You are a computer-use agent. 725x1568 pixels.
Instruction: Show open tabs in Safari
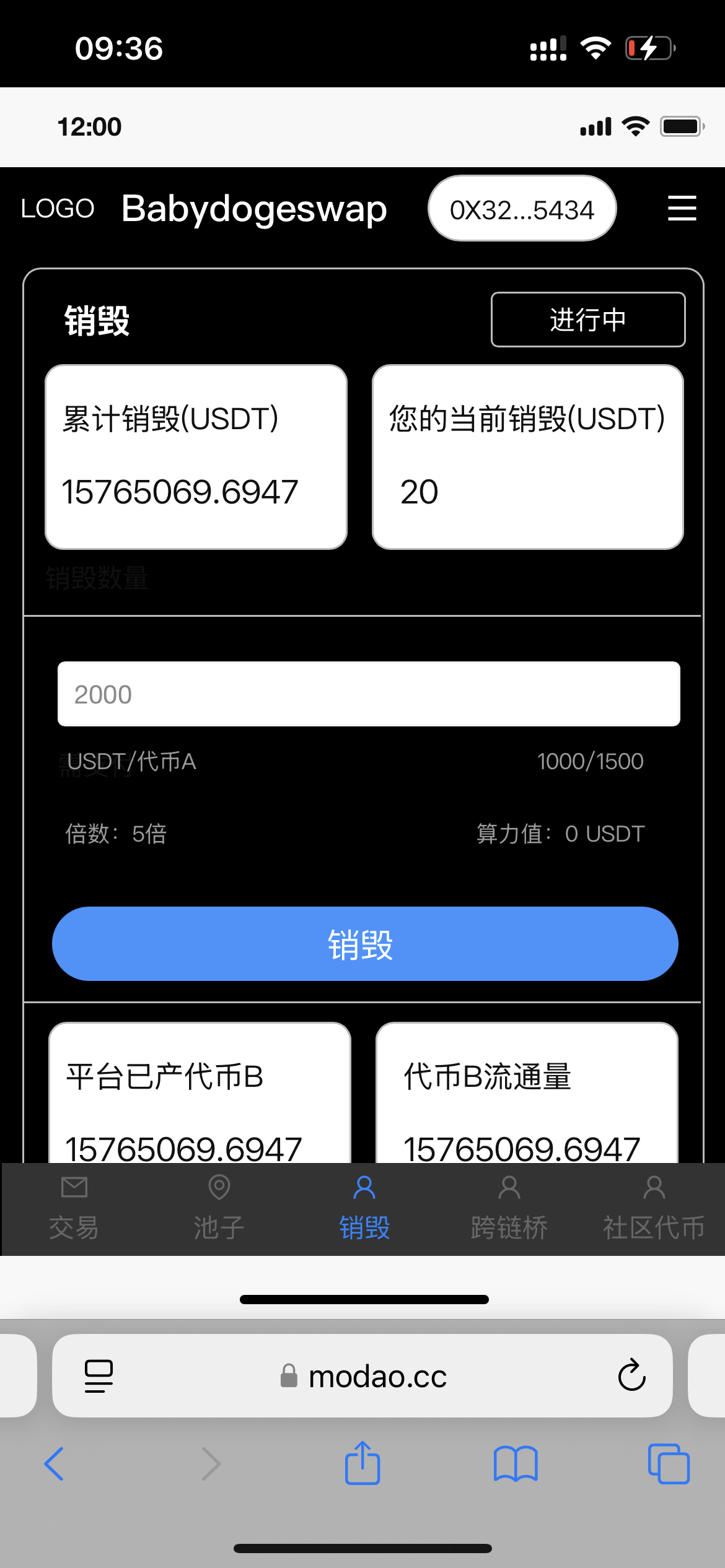[668, 1463]
